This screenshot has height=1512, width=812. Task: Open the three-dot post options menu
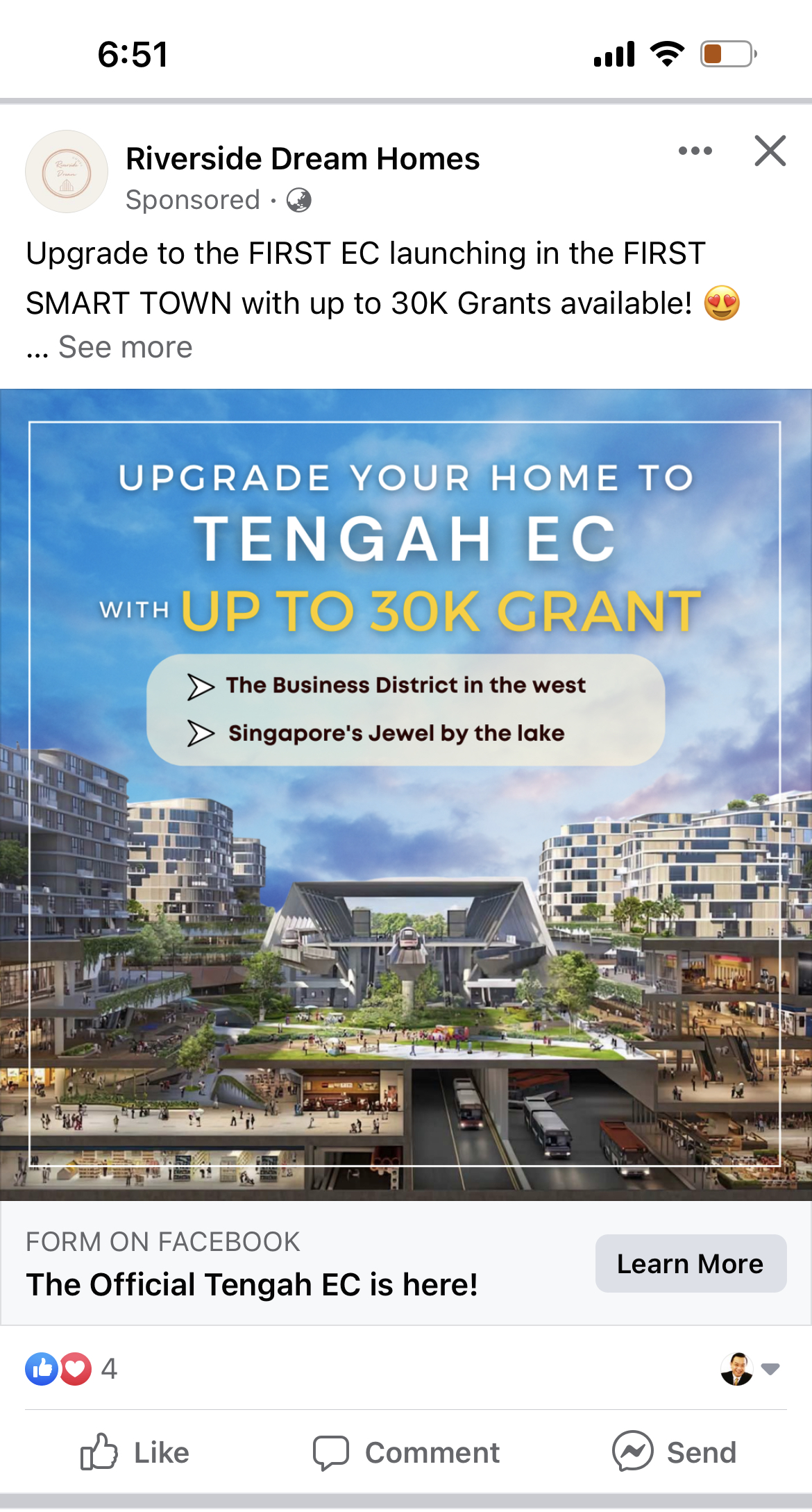695,151
